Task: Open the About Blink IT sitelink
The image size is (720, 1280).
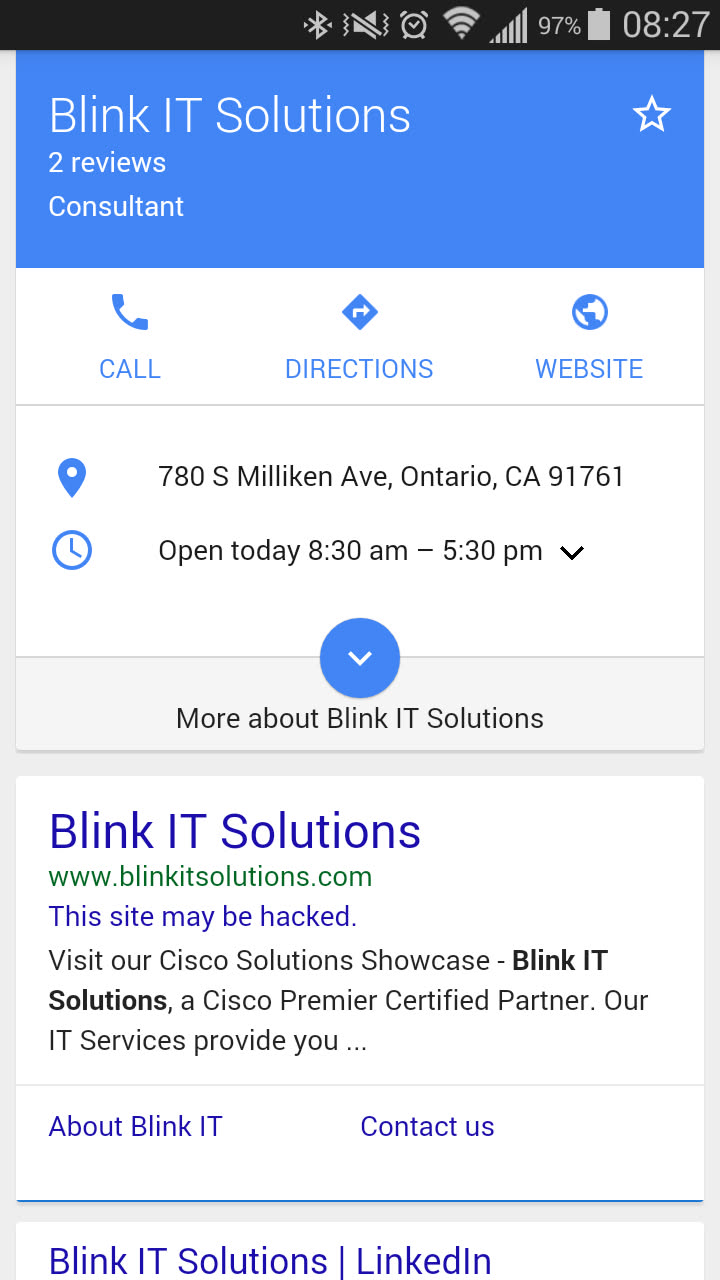Action: click(x=135, y=1126)
